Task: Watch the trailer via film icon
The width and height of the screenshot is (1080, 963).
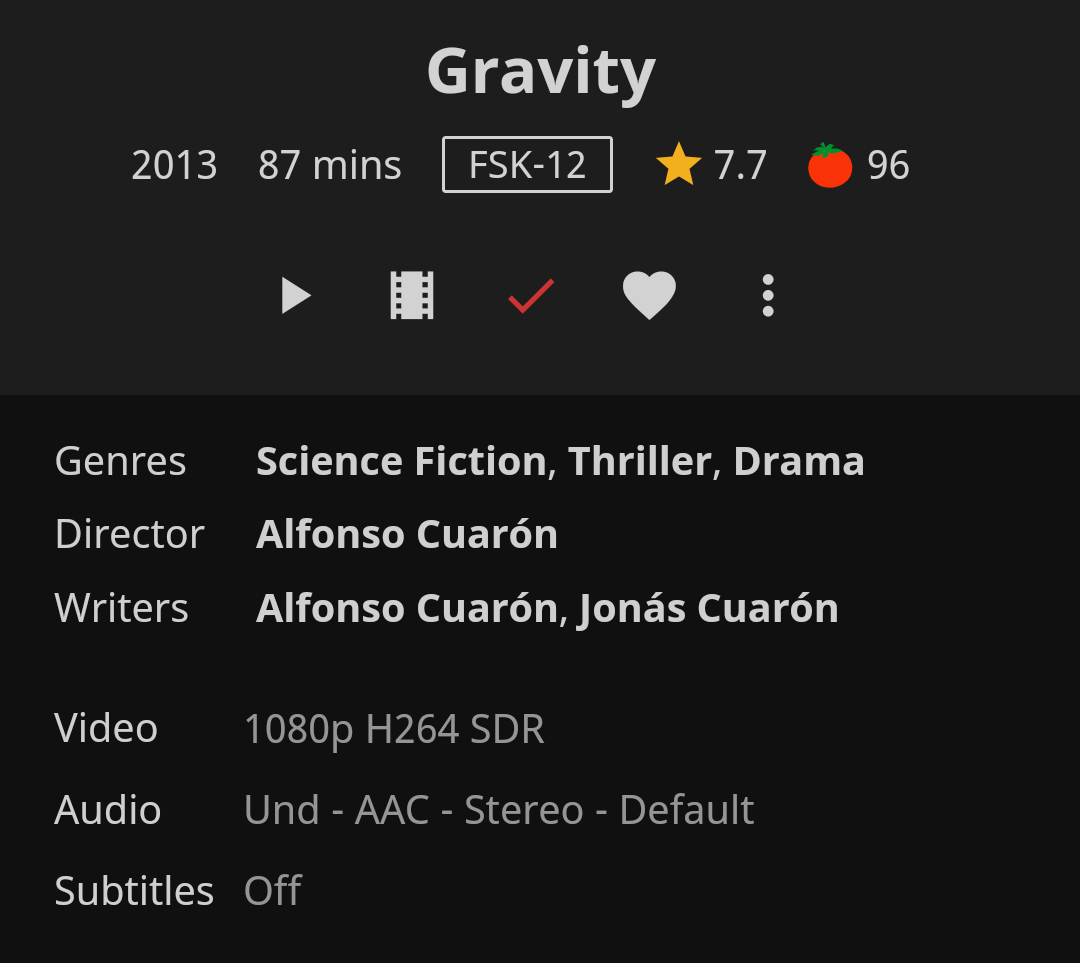Action: (x=412, y=296)
